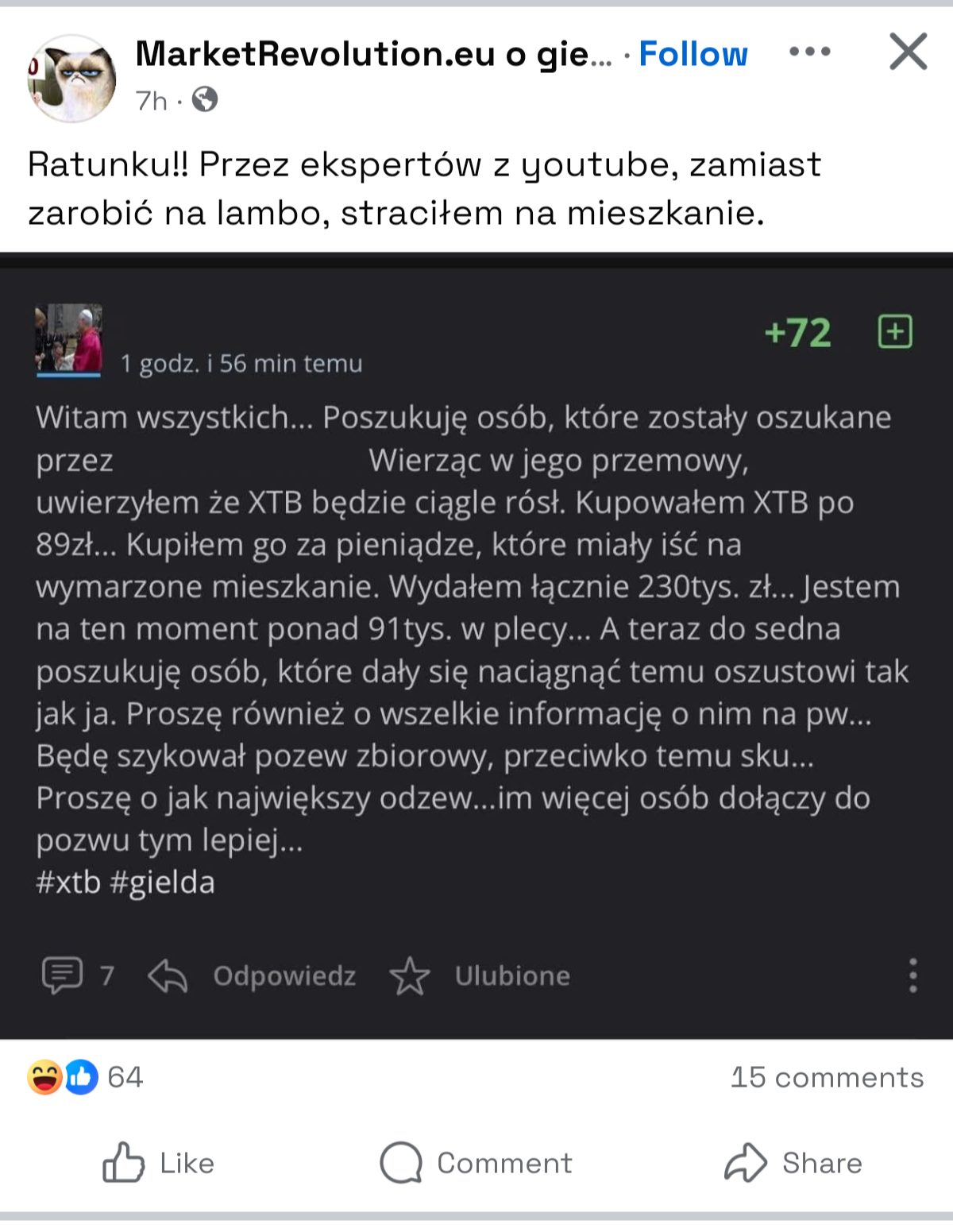The height and width of the screenshot is (1232, 953).
Task: Open MarketRevolution.eu profile picture
Action: click(x=71, y=78)
